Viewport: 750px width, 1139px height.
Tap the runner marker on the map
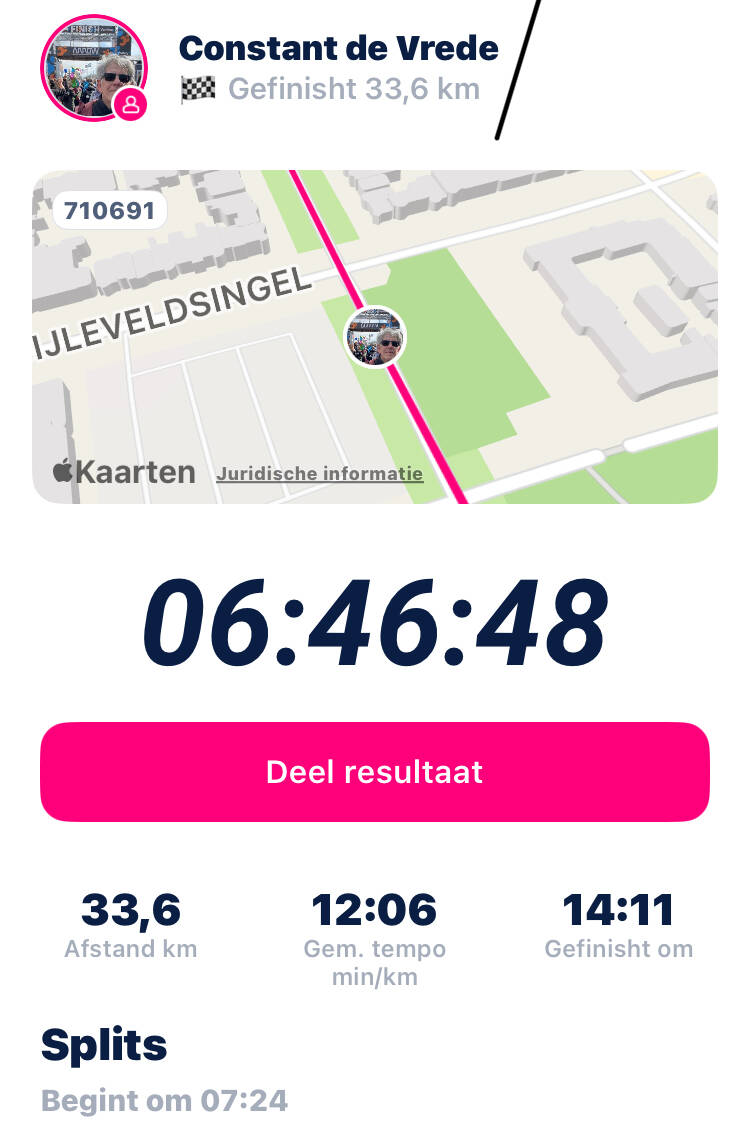[x=375, y=336]
